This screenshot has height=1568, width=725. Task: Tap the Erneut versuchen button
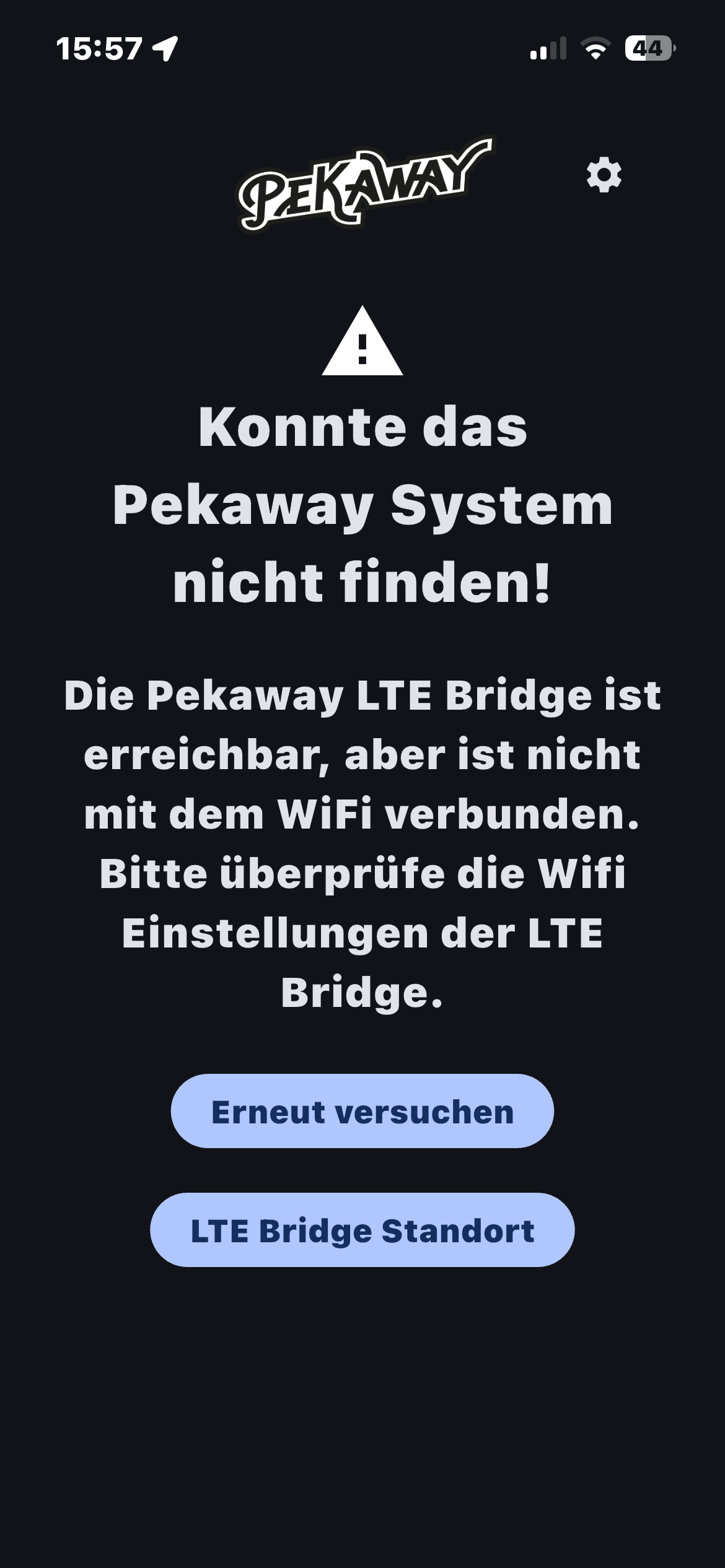pos(362,1112)
